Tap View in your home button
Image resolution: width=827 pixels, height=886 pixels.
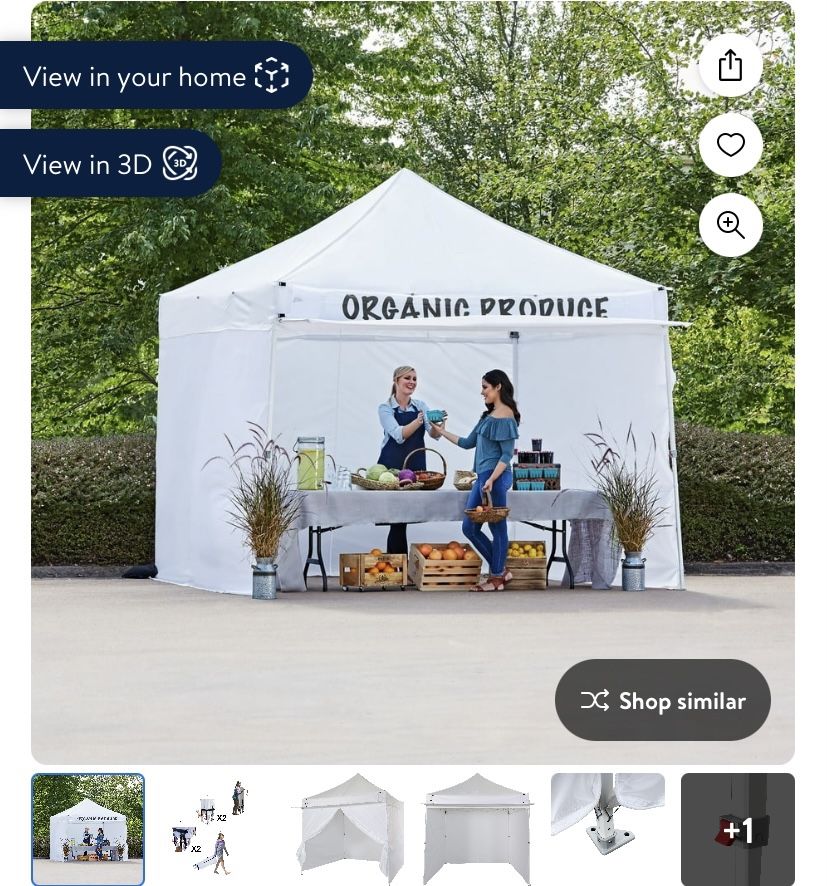155,76
